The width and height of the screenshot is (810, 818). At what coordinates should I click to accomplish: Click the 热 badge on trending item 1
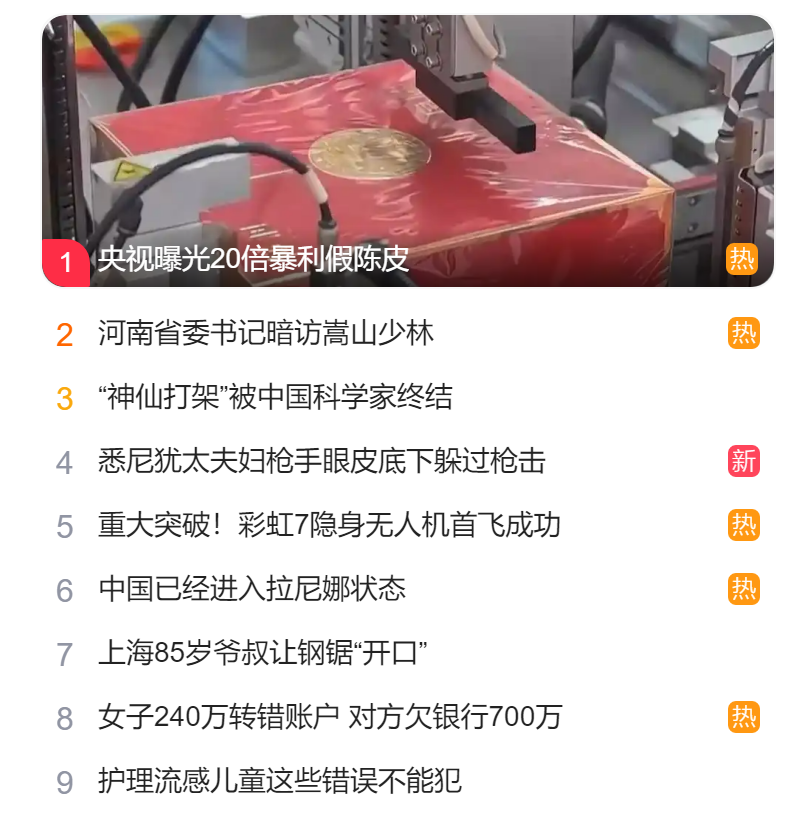pos(740,259)
